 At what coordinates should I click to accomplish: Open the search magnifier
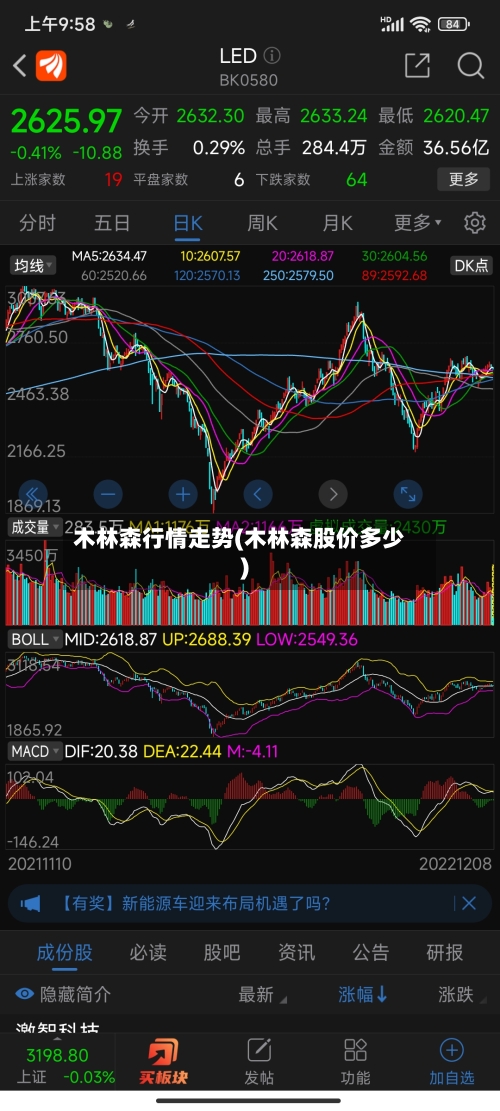pyautogui.click(x=470, y=65)
